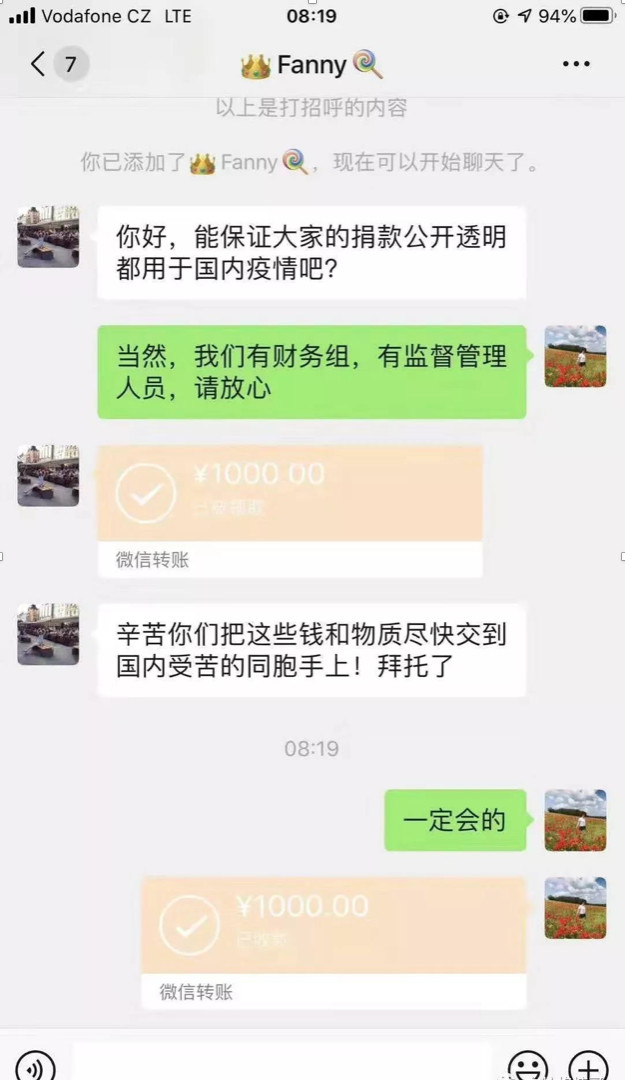Go back to the chat list
Image resolution: width=625 pixels, height=1080 pixels.
[38, 65]
